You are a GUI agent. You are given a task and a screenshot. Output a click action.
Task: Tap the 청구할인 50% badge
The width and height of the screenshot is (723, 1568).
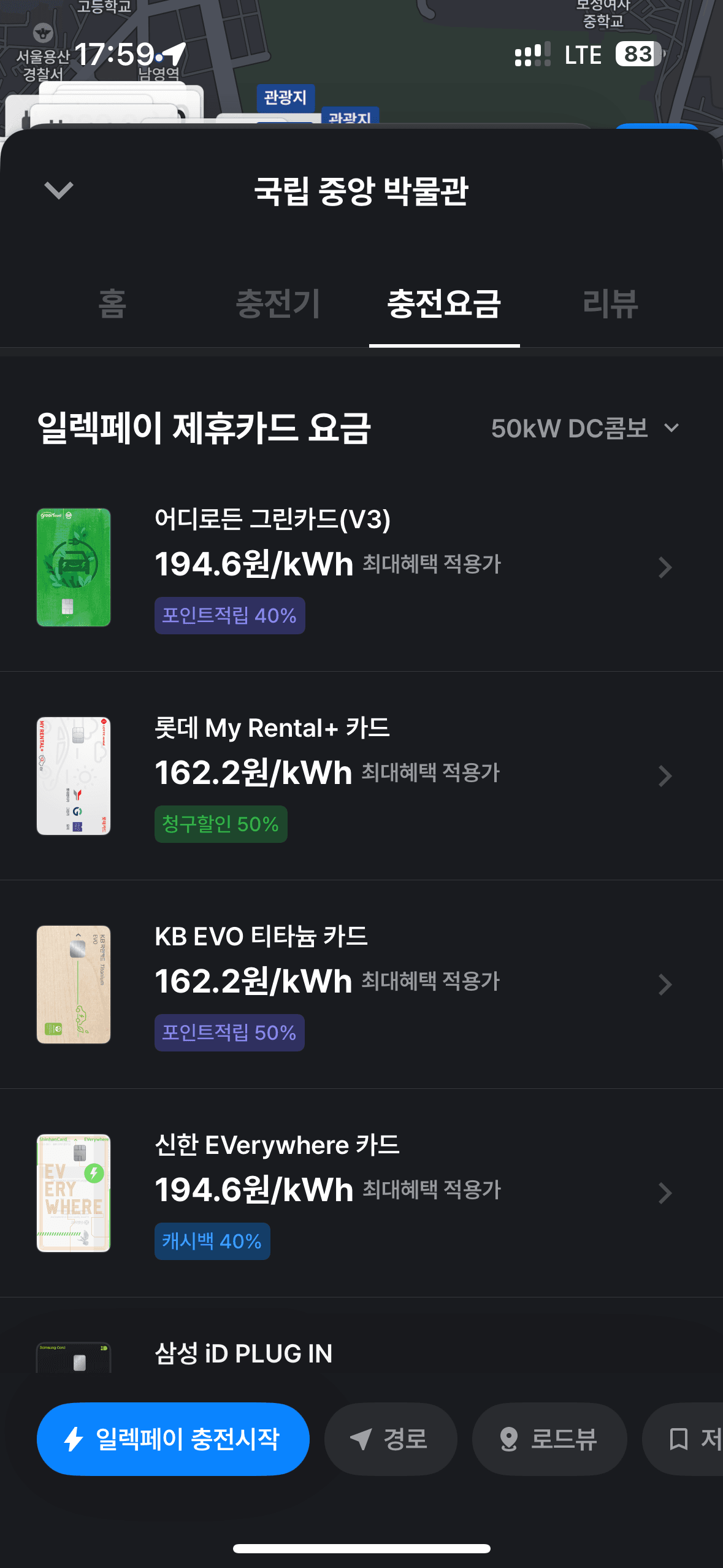[220, 824]
